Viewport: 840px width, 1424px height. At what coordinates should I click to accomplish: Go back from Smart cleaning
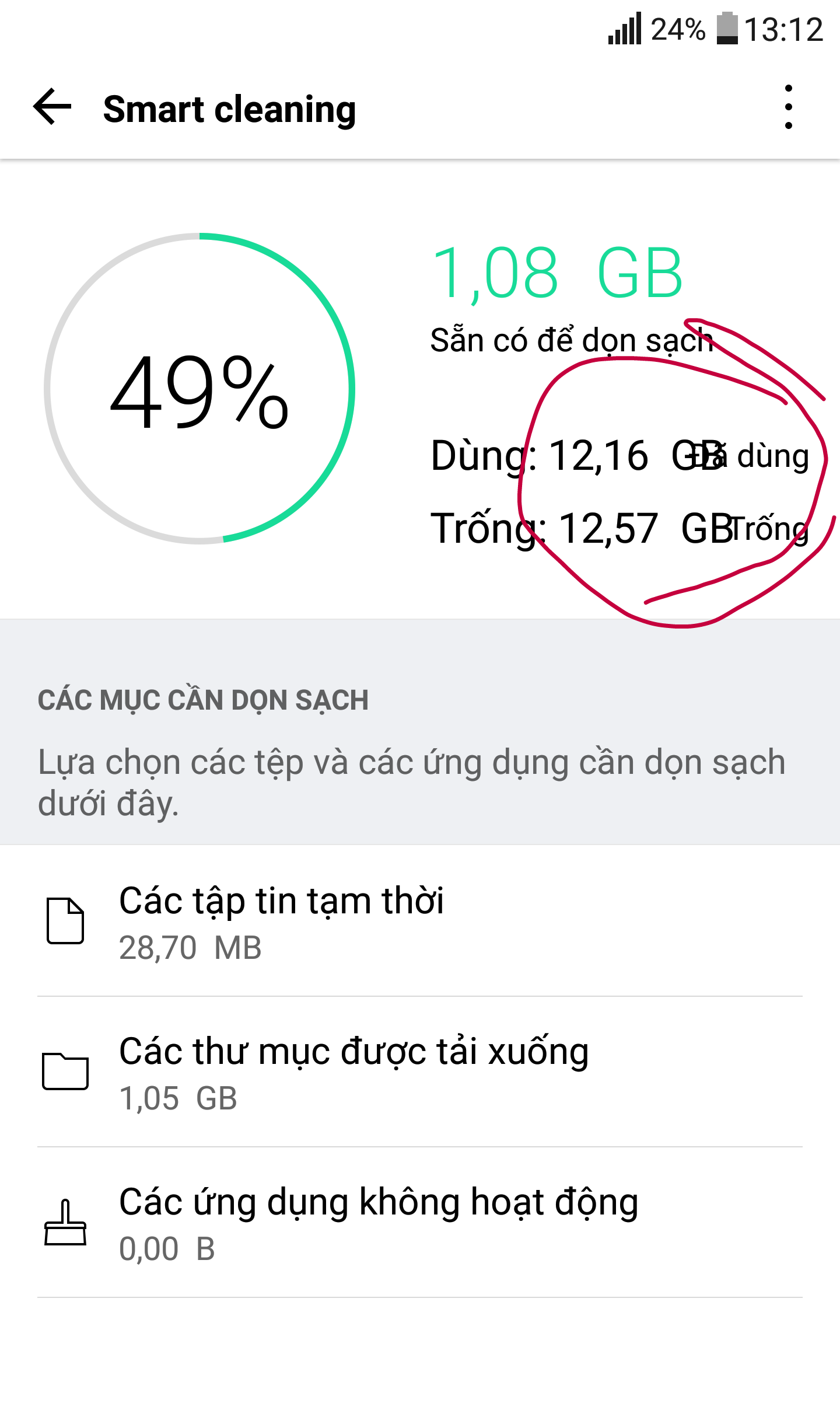click(x=52, y=107)
